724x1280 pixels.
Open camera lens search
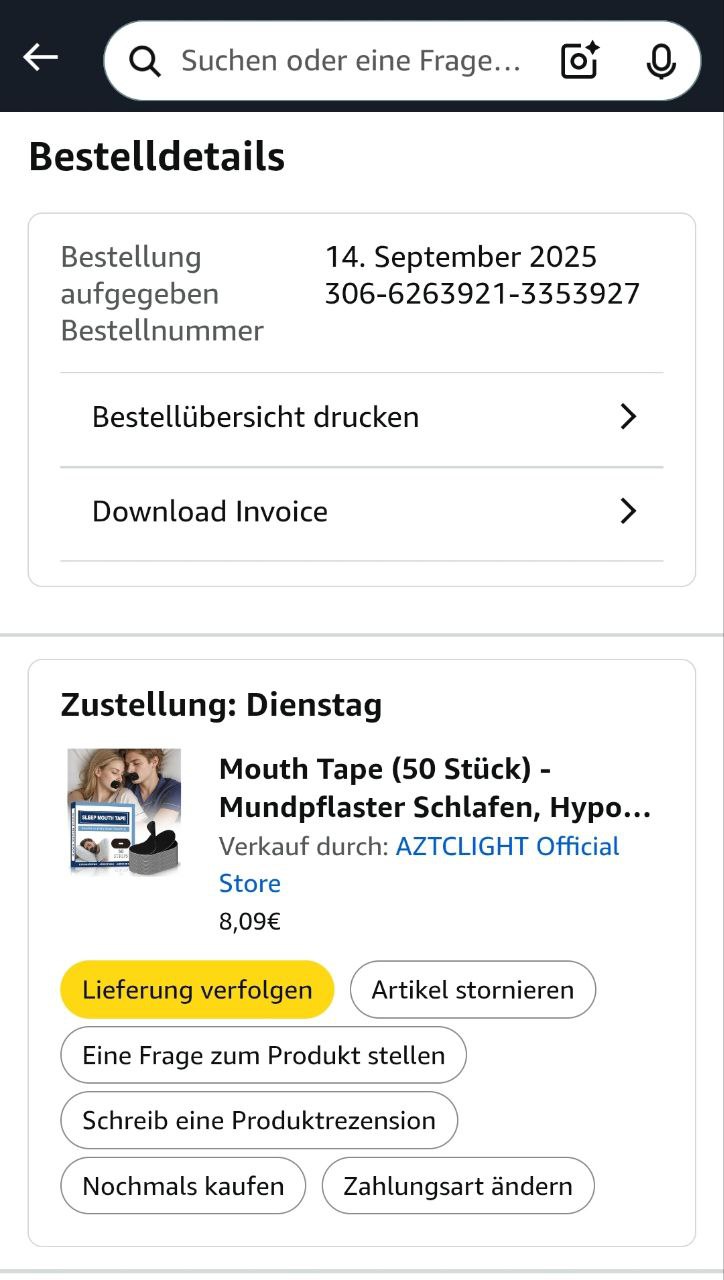579,61
